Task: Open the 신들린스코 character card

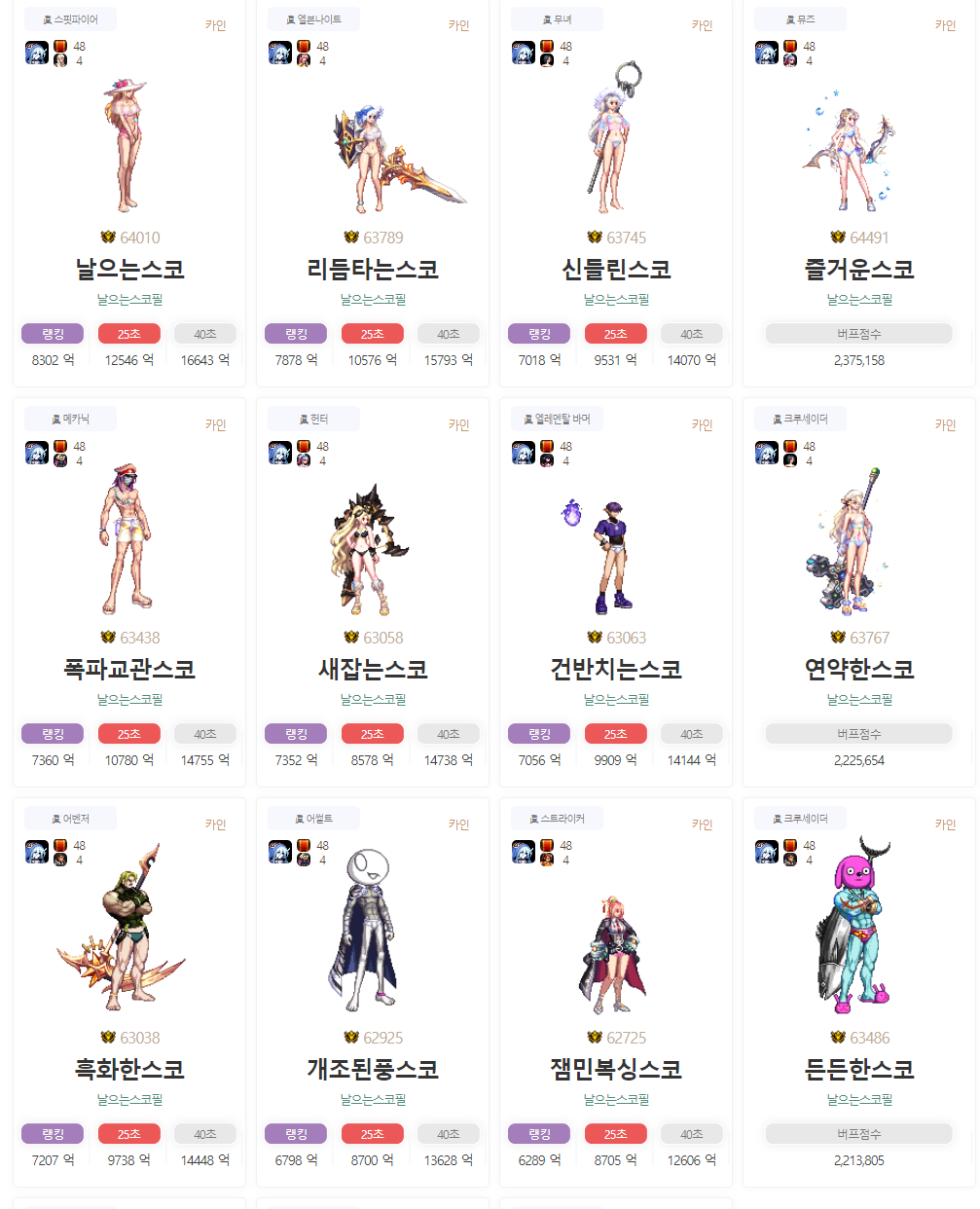Action: pyautogui.click(x=616, y=269)
